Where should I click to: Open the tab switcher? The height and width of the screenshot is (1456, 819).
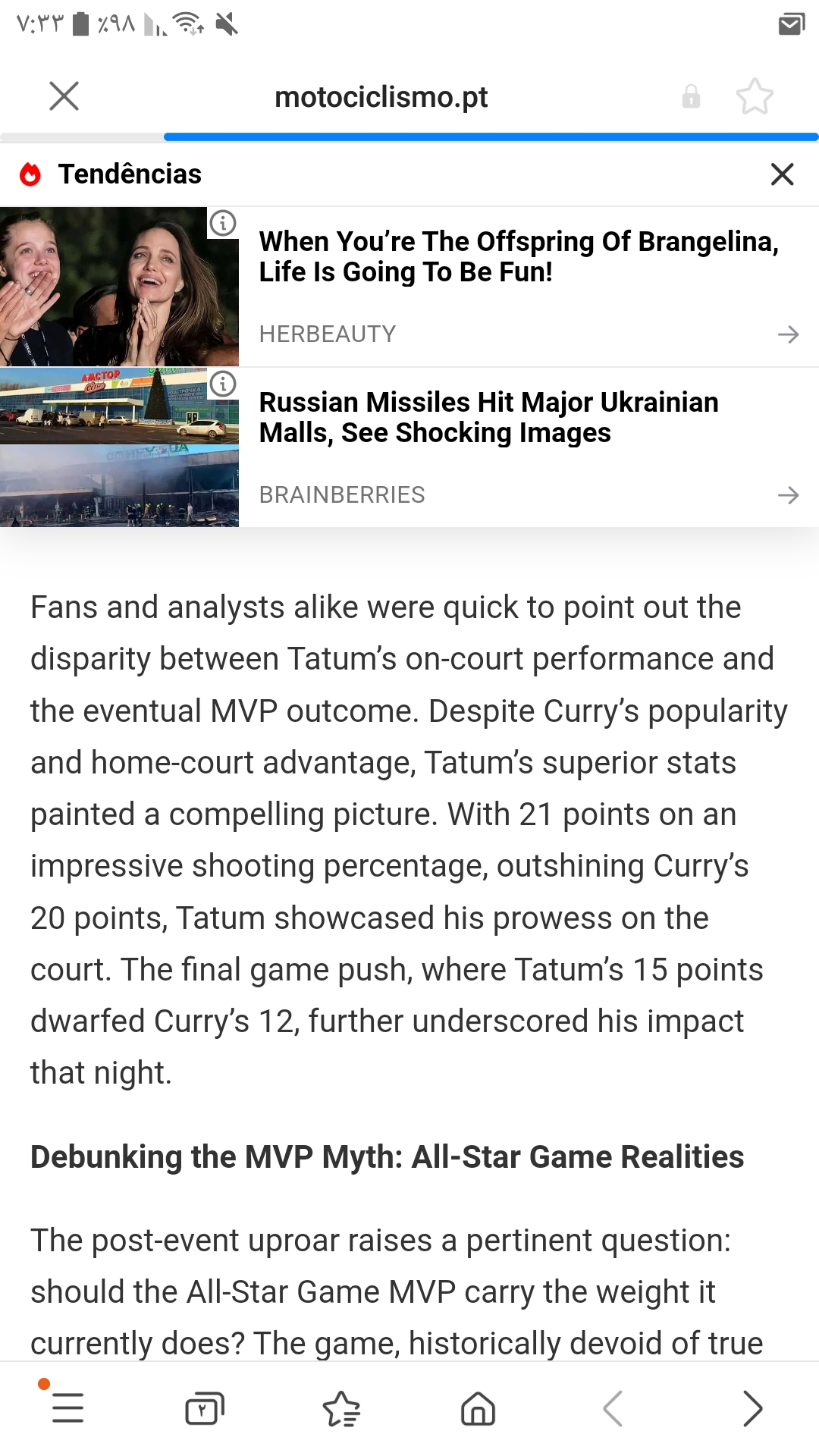click(205, 1408)
